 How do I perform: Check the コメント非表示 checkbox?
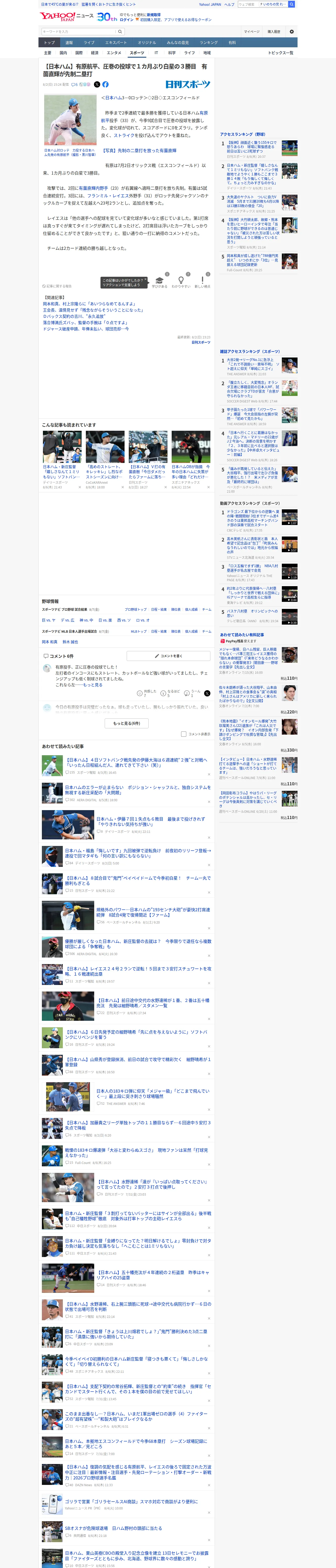click(183, 734)
